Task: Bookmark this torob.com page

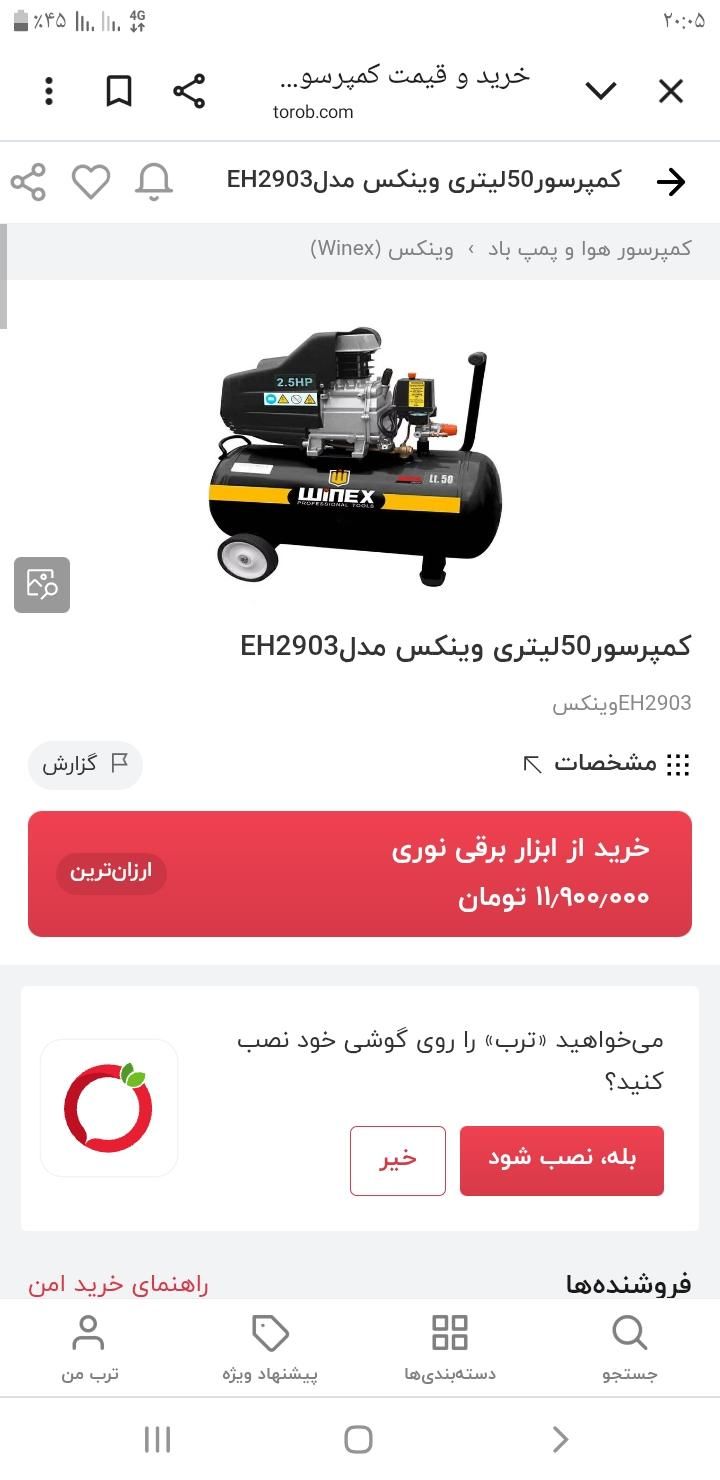Action: (x=119, y=91)
